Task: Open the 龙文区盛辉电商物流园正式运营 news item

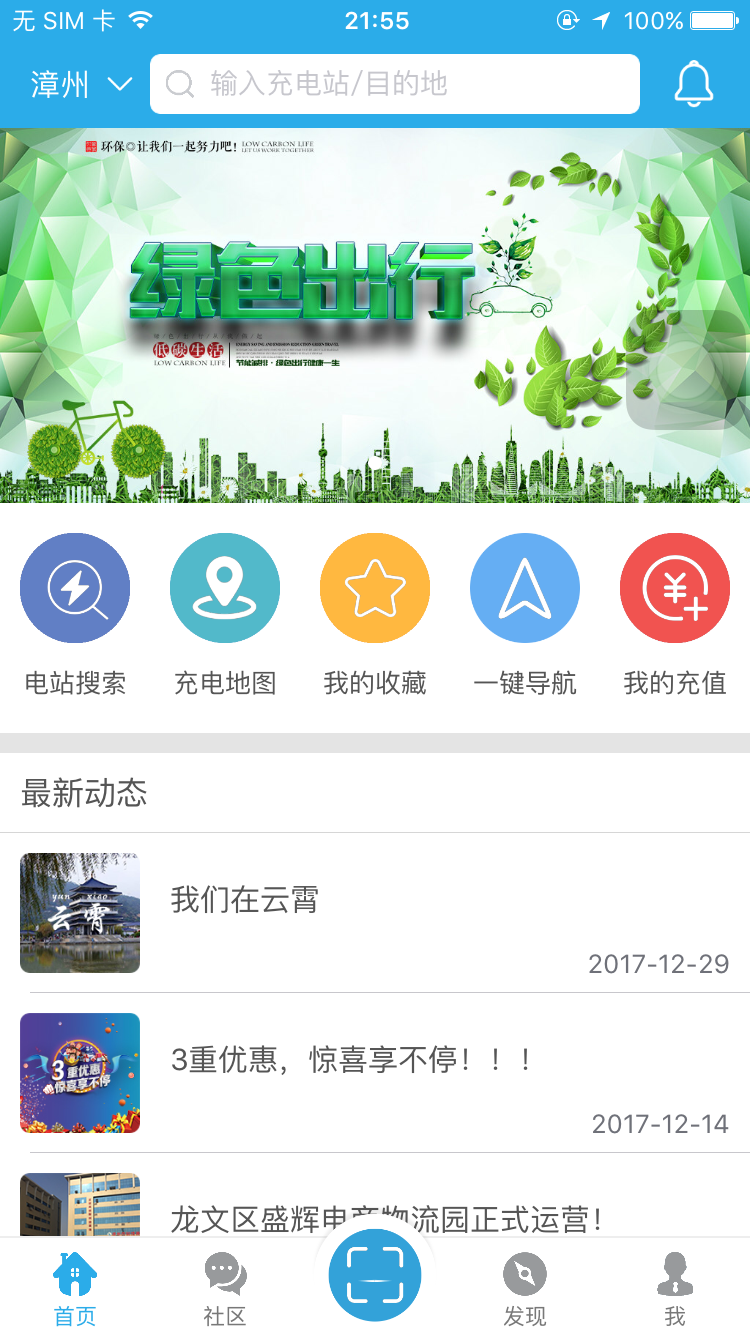Action: [385, 1216]
